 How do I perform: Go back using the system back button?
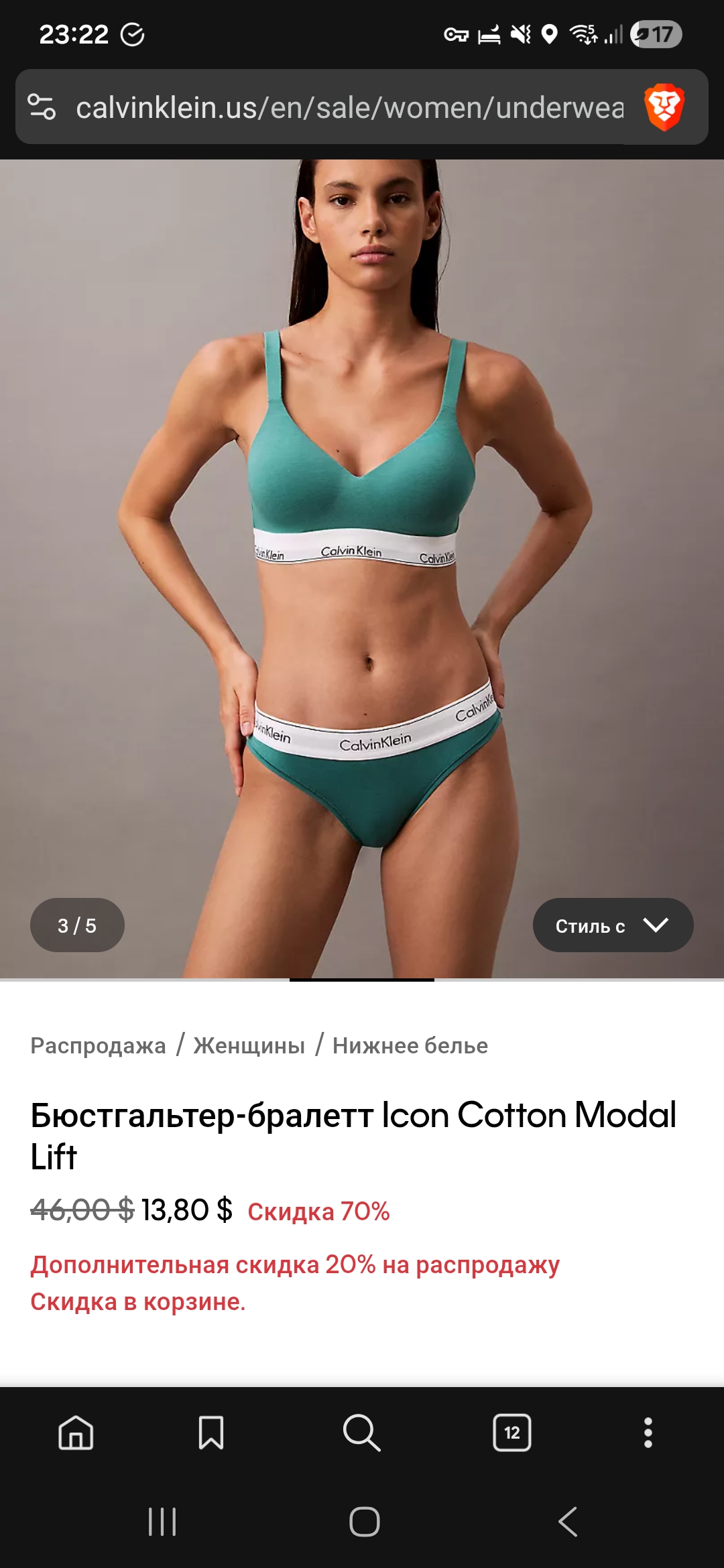click(567, 1522)
